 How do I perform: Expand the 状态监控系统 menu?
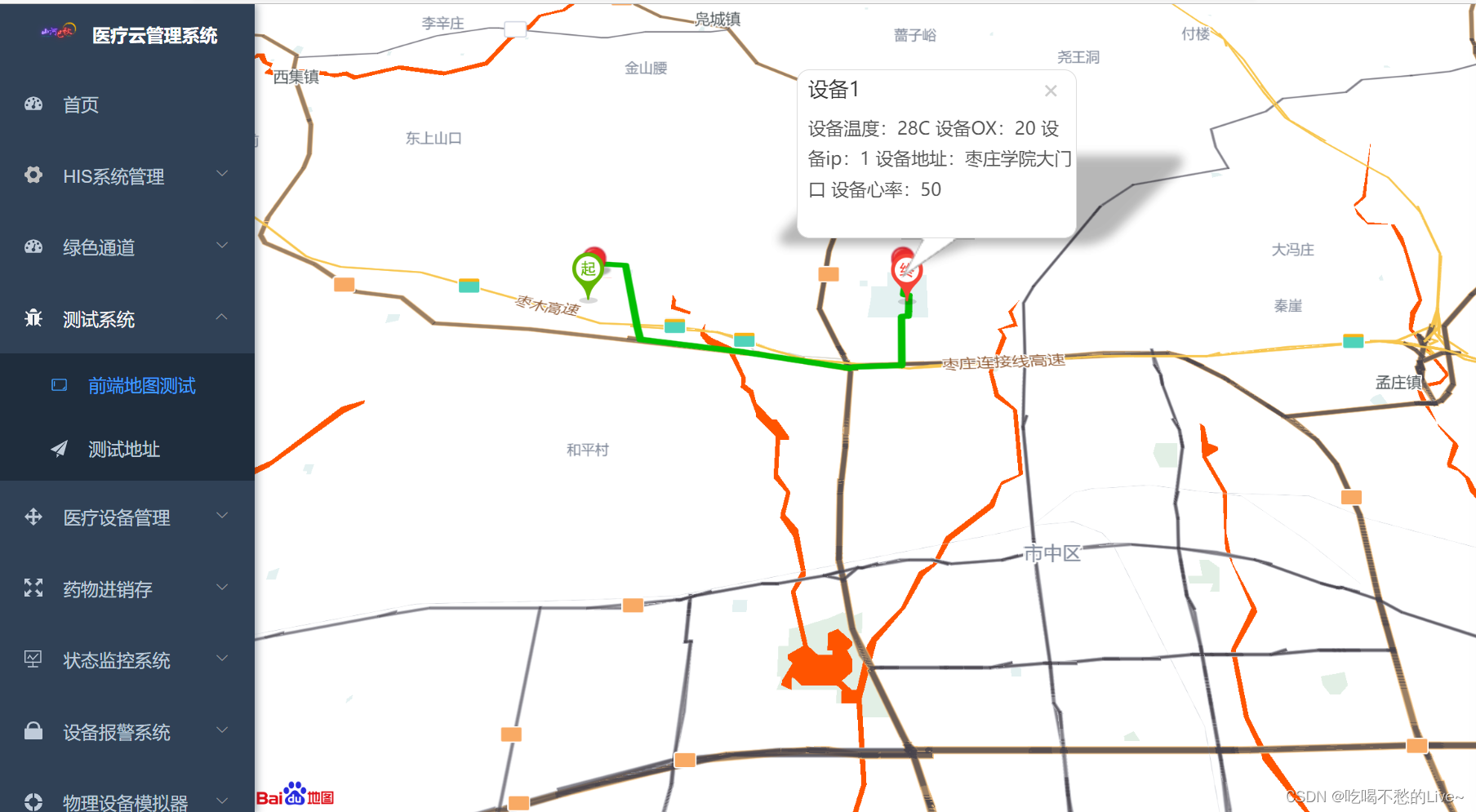[117, 660]
